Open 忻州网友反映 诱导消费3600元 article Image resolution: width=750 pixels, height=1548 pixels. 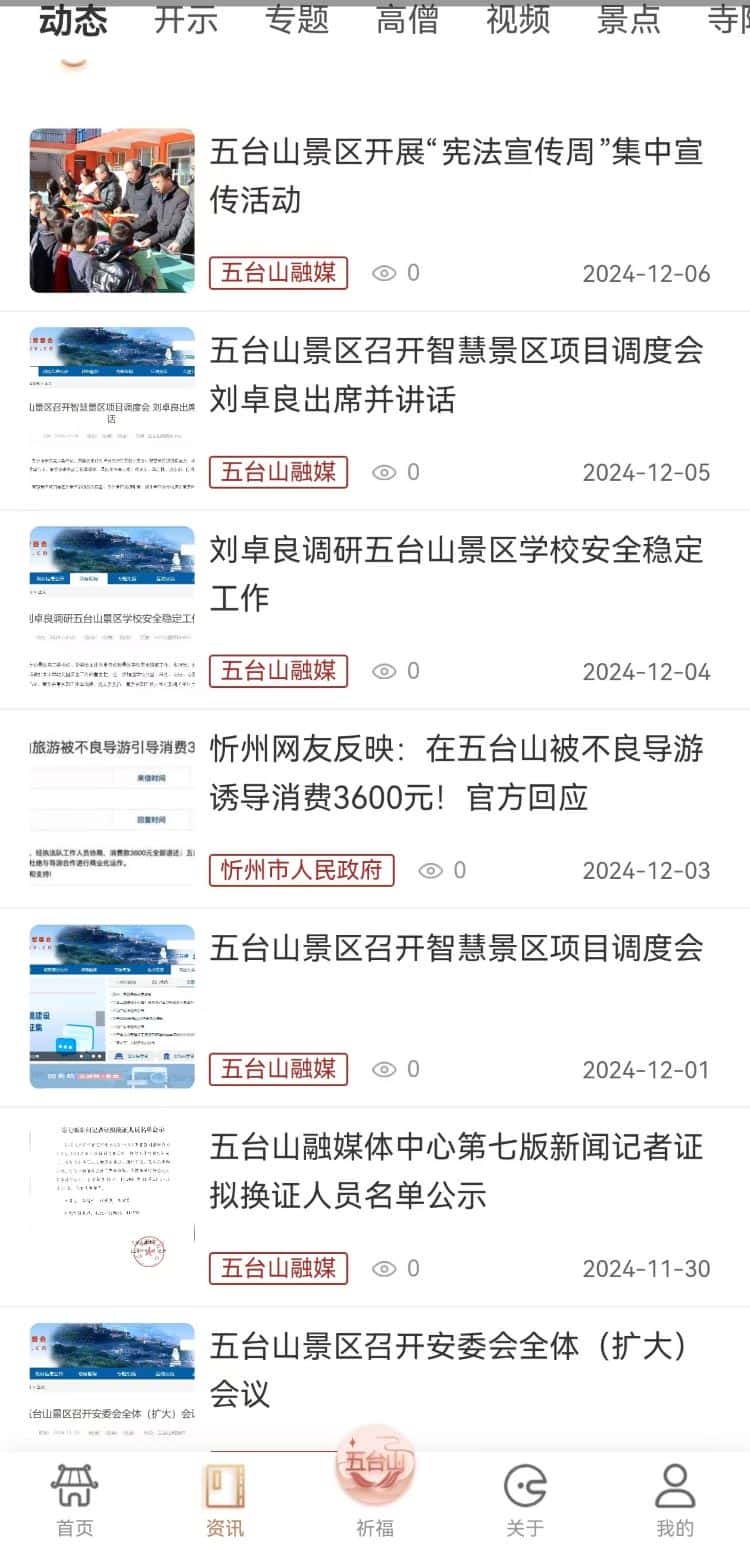(x=455, y=772)
